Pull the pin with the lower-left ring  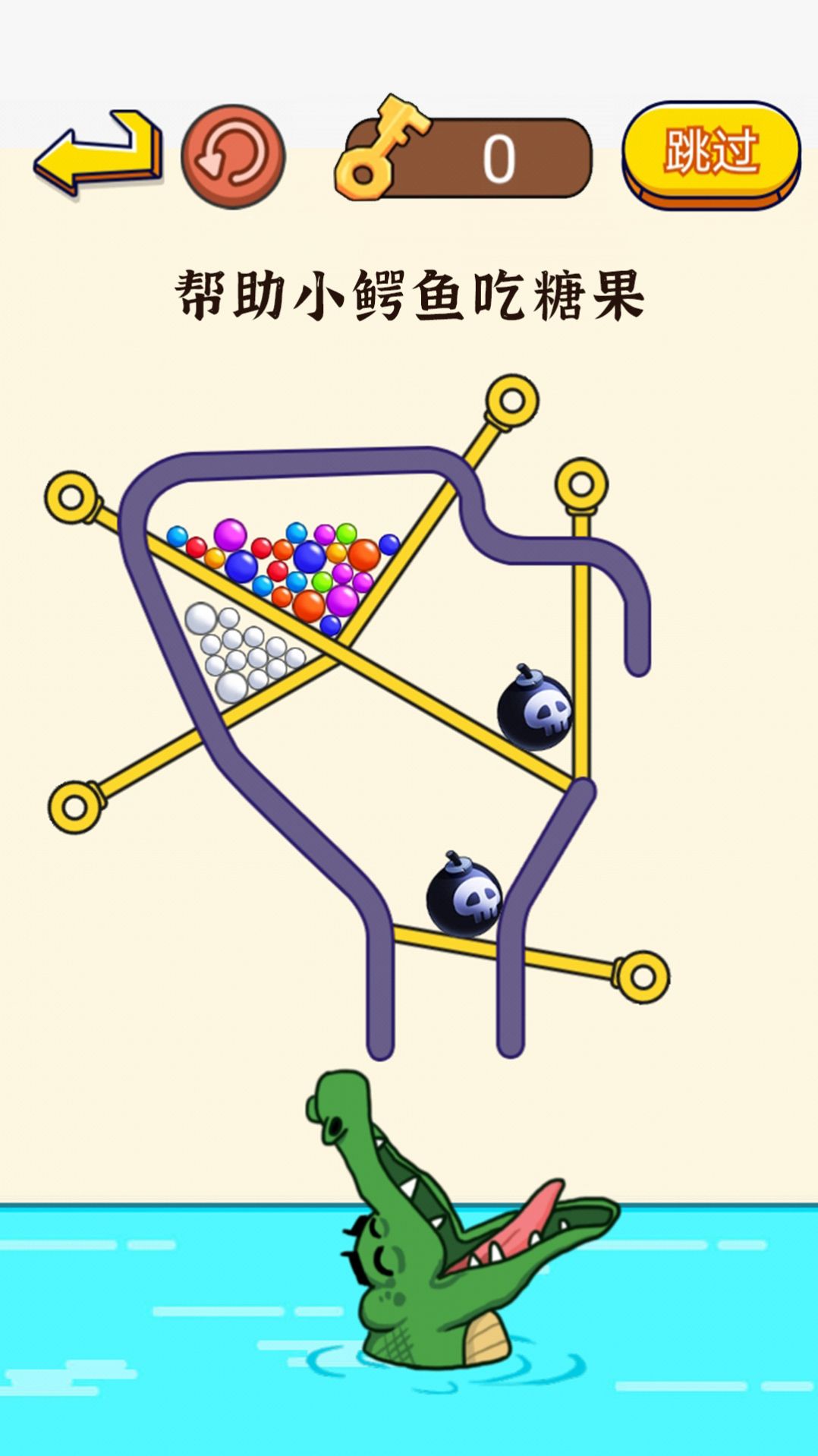tap(74, 805)
